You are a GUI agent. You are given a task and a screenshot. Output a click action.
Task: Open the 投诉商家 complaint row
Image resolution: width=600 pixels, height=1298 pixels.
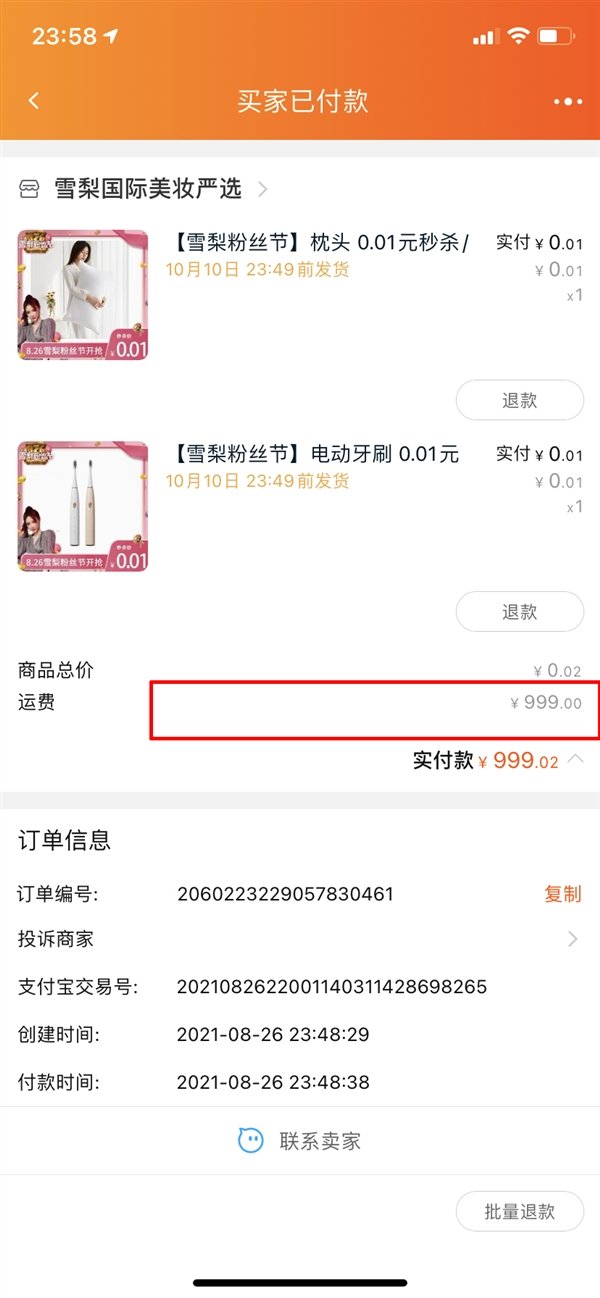pyautogui.click(x=300, y=940)
